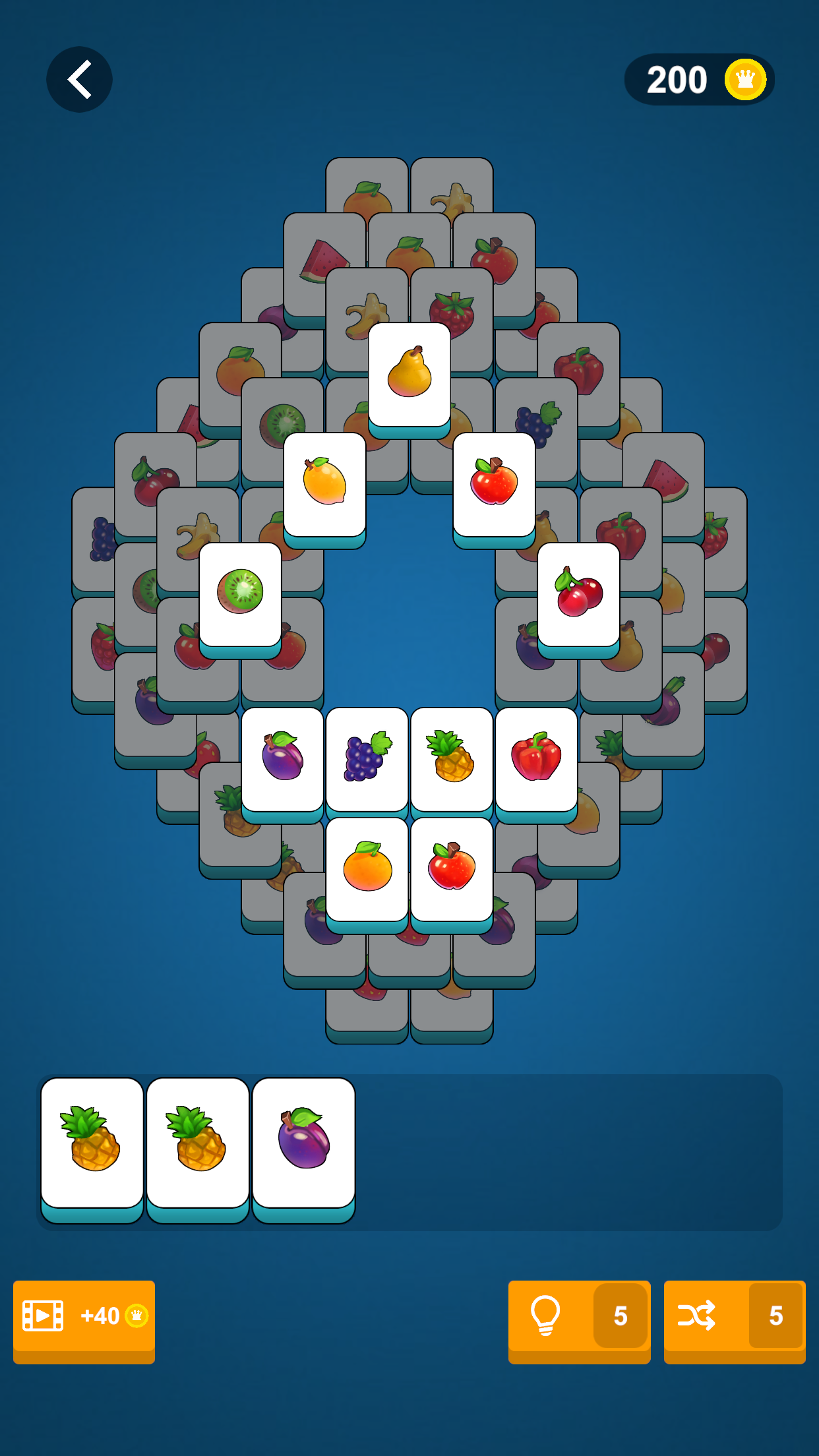Select the pineapple tile next to the grapes

coord(451,758)
